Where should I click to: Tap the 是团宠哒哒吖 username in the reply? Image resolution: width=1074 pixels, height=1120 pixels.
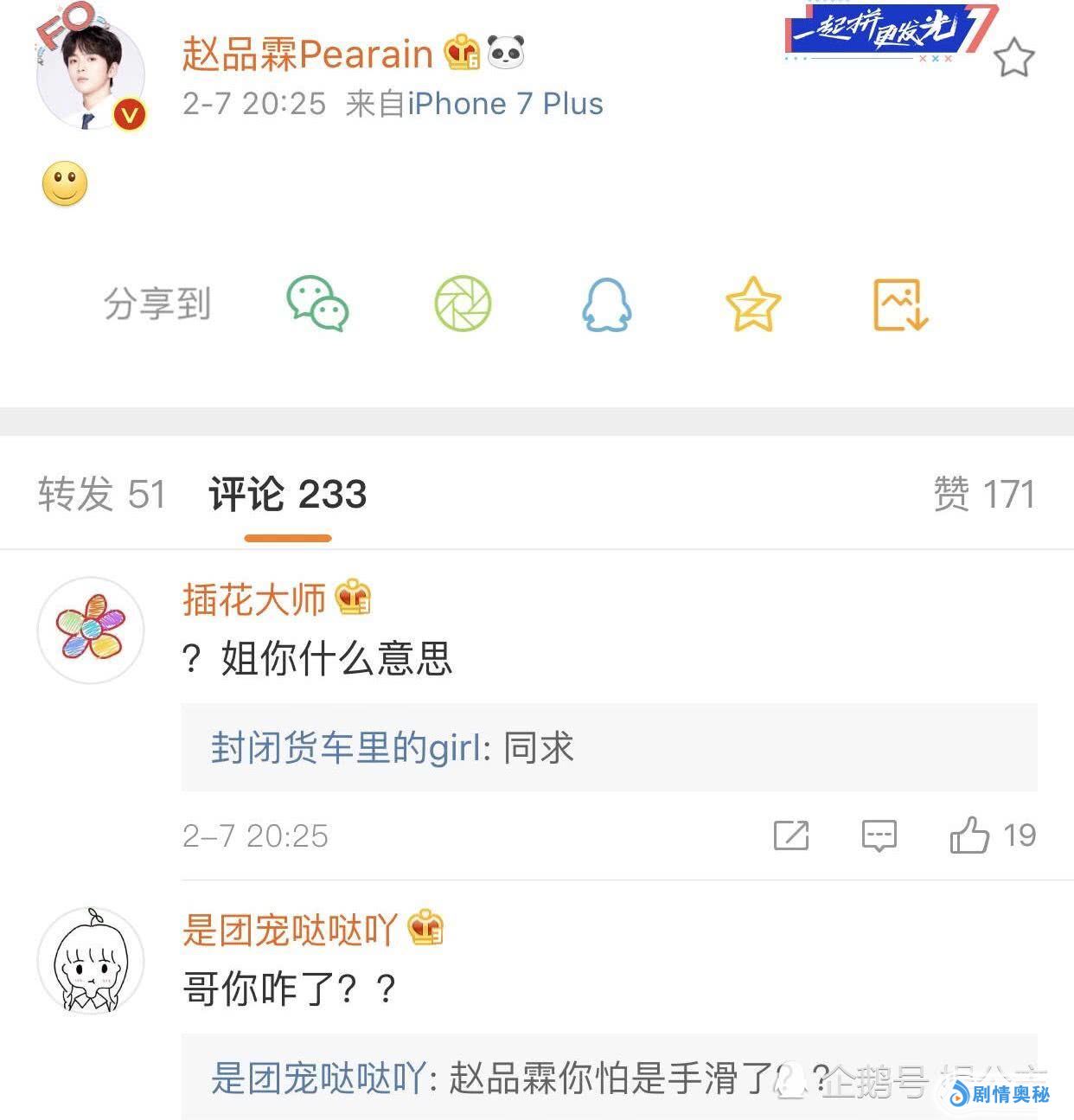(x=319, y=1078)
